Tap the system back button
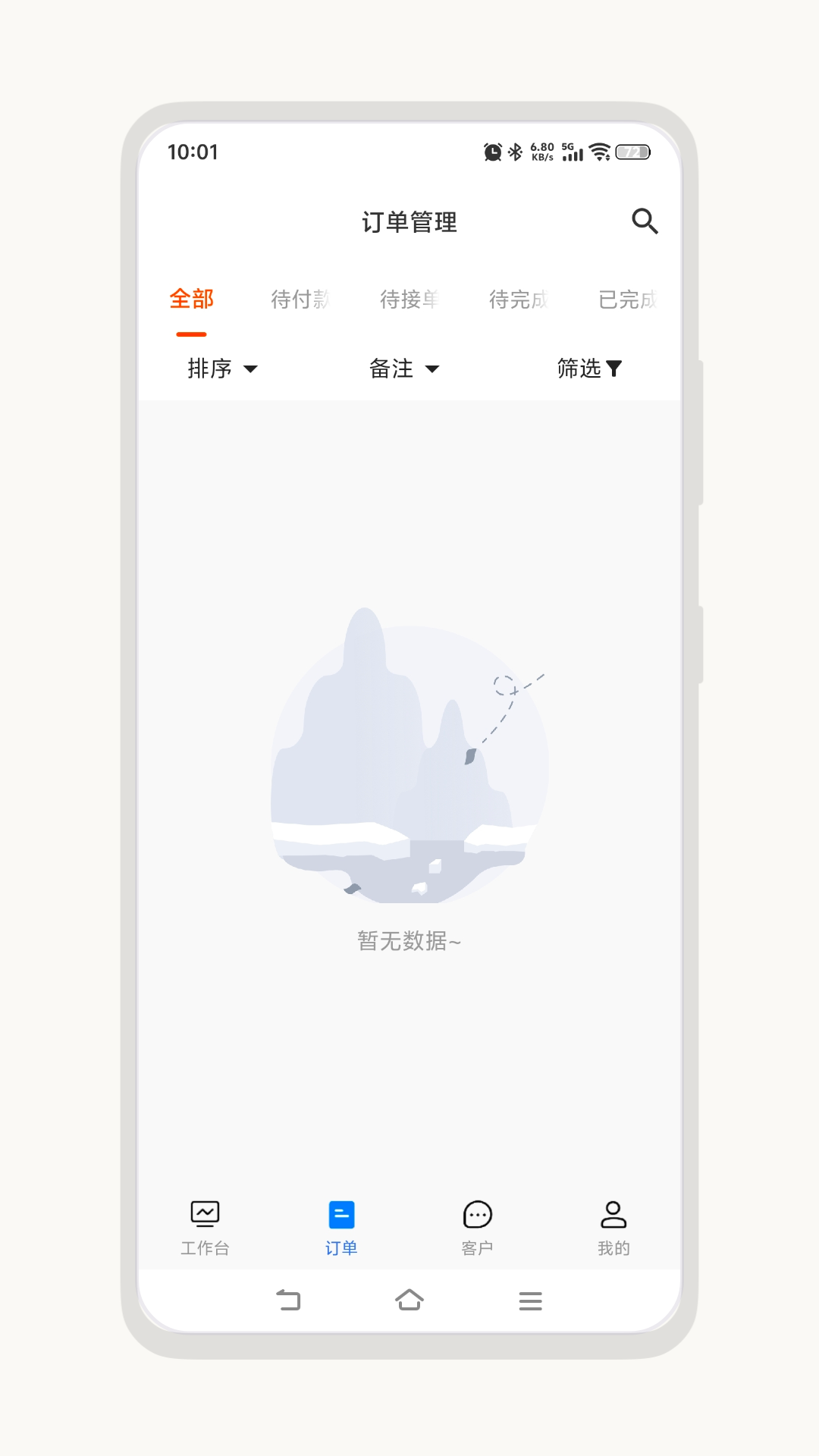This screenshot has width=819, height=1456. tap(288, 1301)
